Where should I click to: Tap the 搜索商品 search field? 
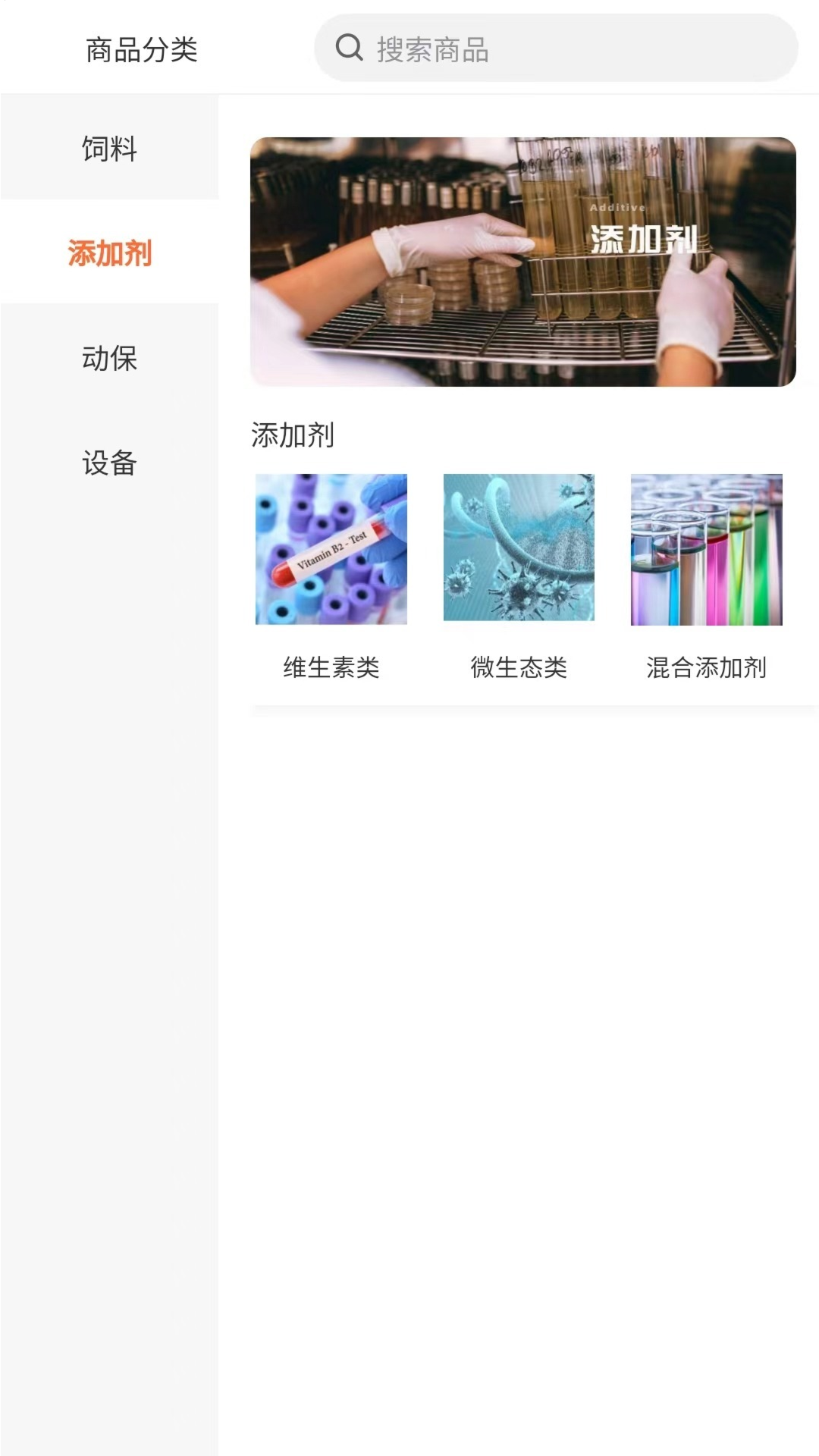[x=555, y=49]
